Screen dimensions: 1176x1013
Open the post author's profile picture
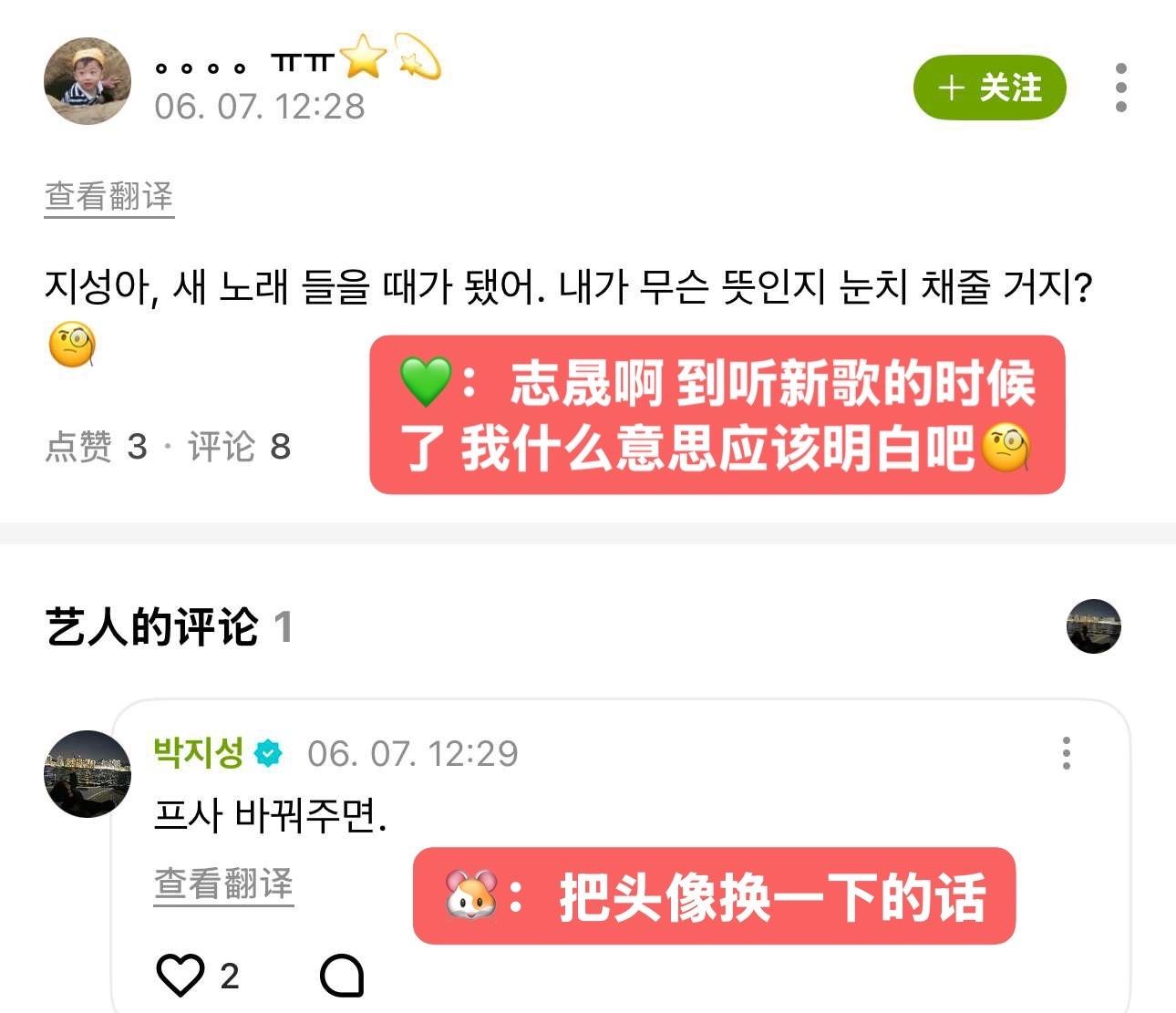(88, 81)
